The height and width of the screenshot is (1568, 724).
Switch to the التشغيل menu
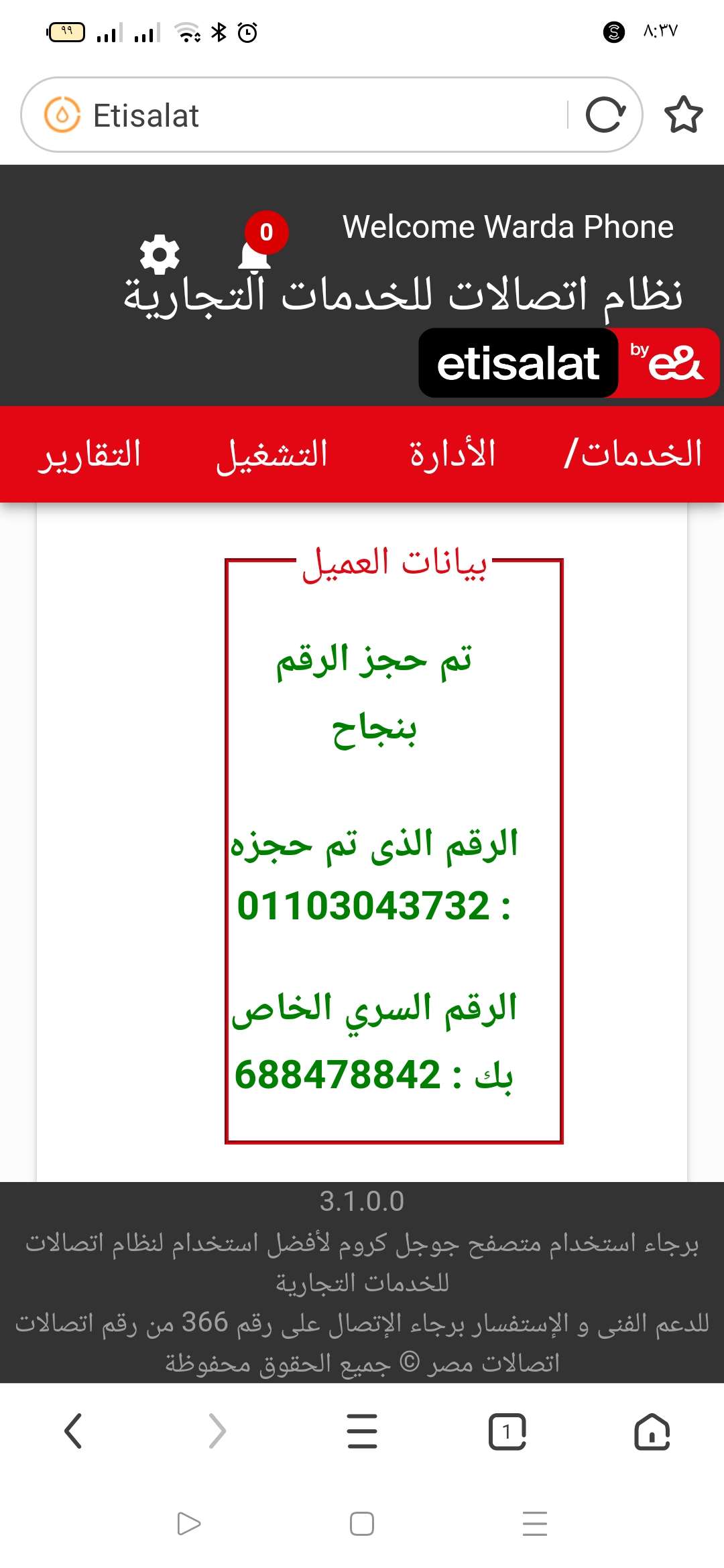point(272,454)
